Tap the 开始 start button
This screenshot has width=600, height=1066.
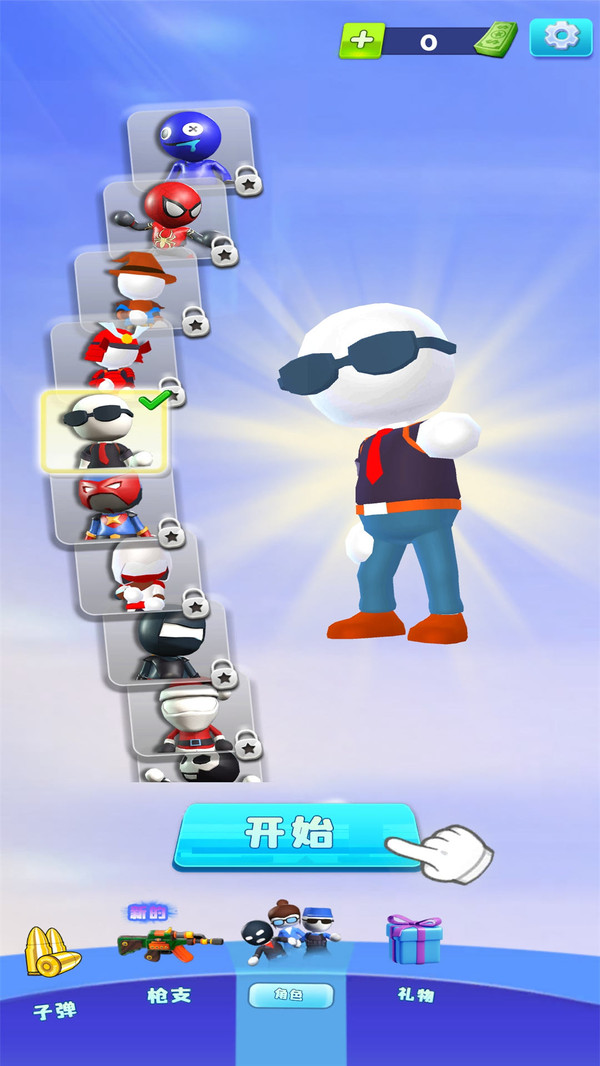[x=298, y=836]
